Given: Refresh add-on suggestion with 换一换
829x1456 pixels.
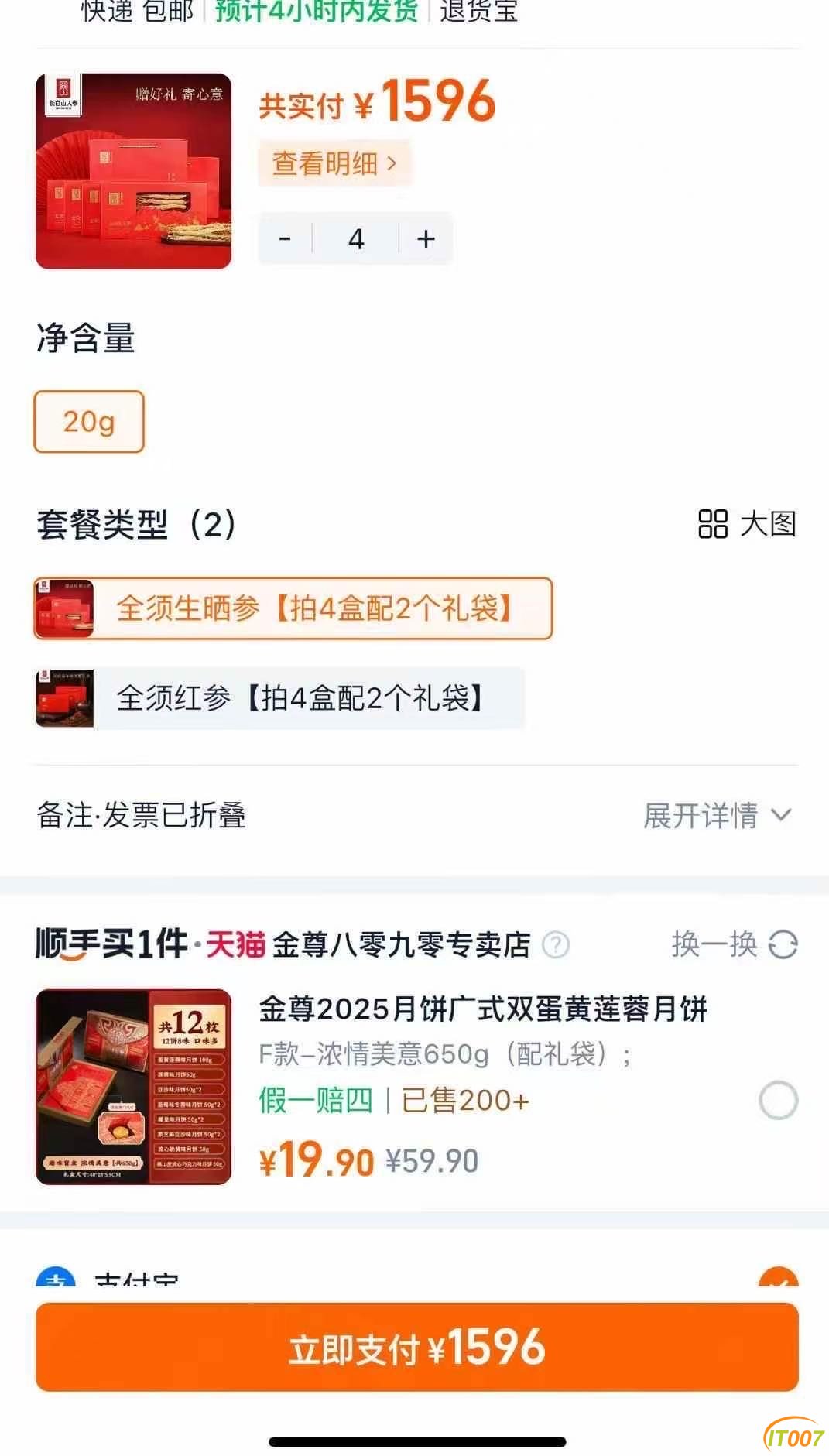Looking at the screenshot, I should (734, 944).
